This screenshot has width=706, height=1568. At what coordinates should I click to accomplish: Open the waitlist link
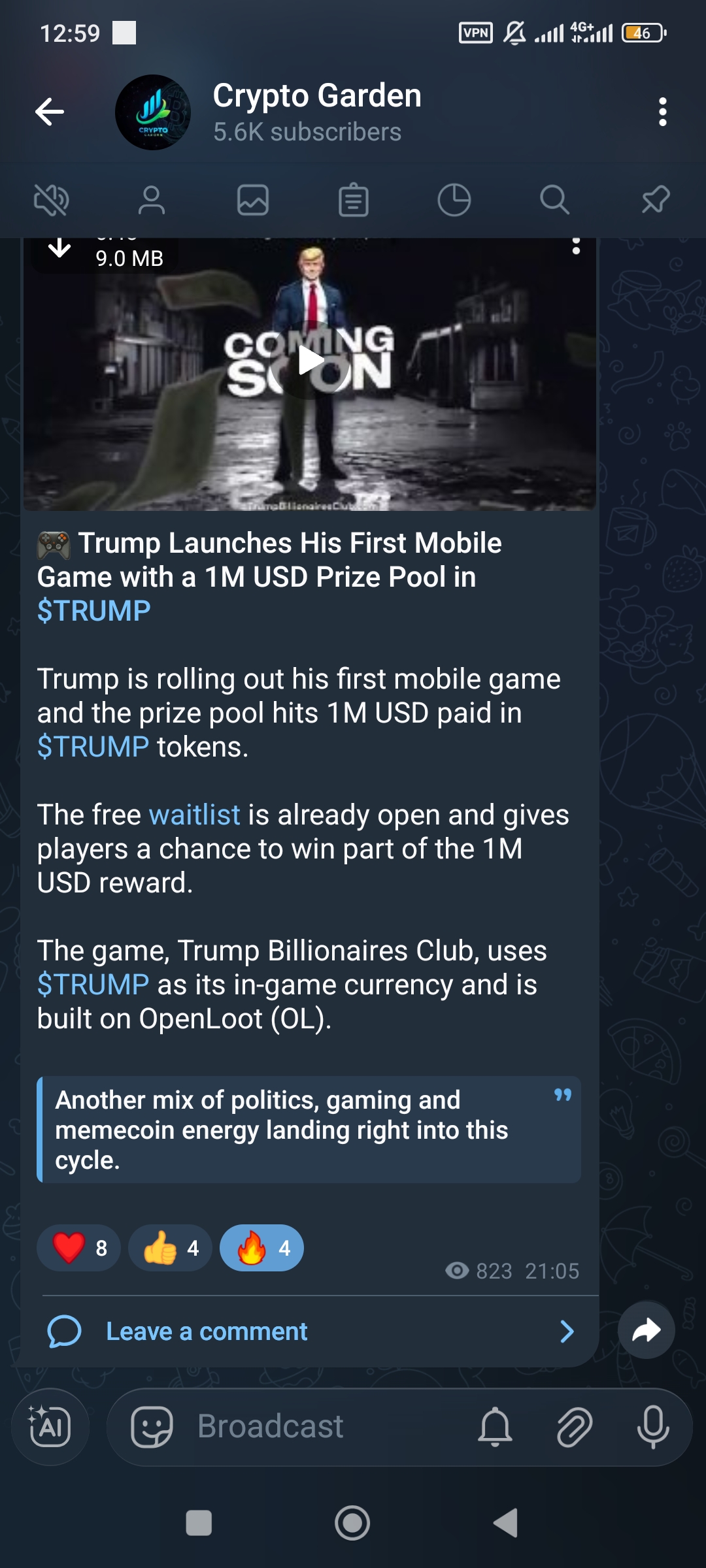(195, 815)
